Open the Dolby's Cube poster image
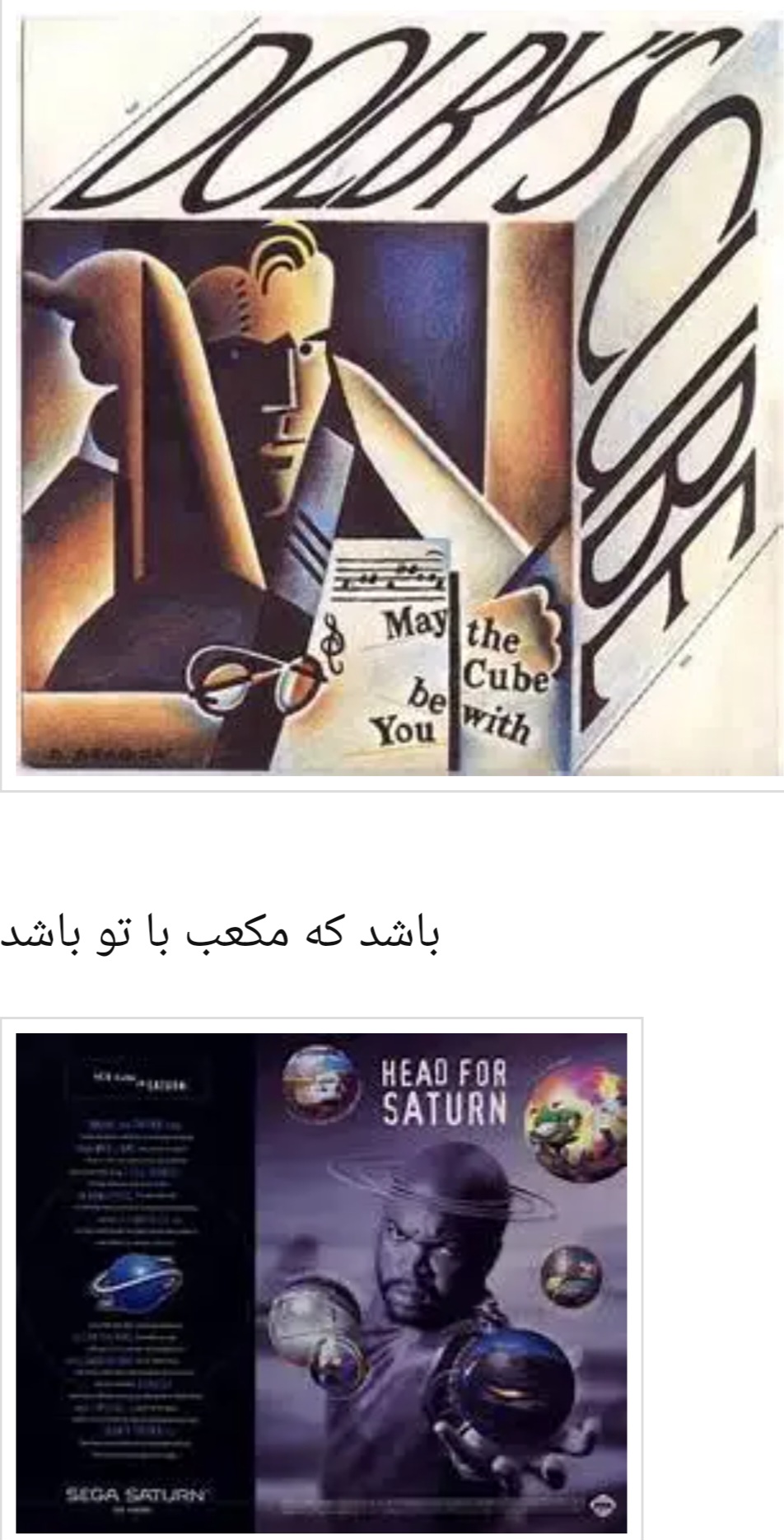784x1540 pixels. click(392, 396)
